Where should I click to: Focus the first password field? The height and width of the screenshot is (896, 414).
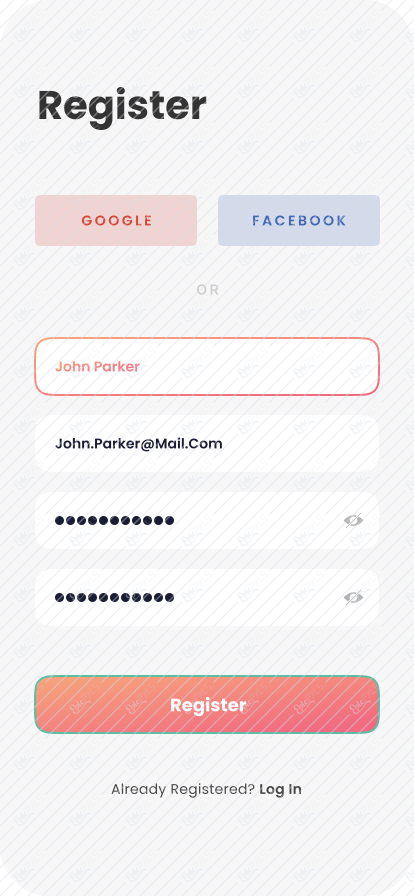pos(207,521)
